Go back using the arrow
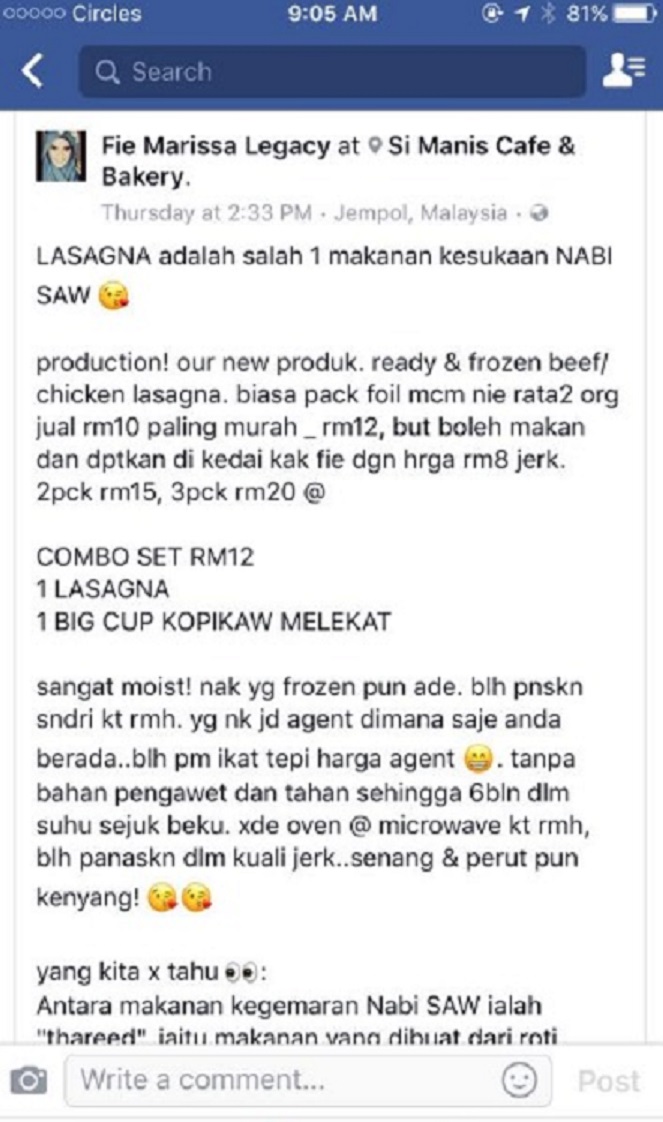The width and height of the screenshot is (663, 1122). point(32,71)
